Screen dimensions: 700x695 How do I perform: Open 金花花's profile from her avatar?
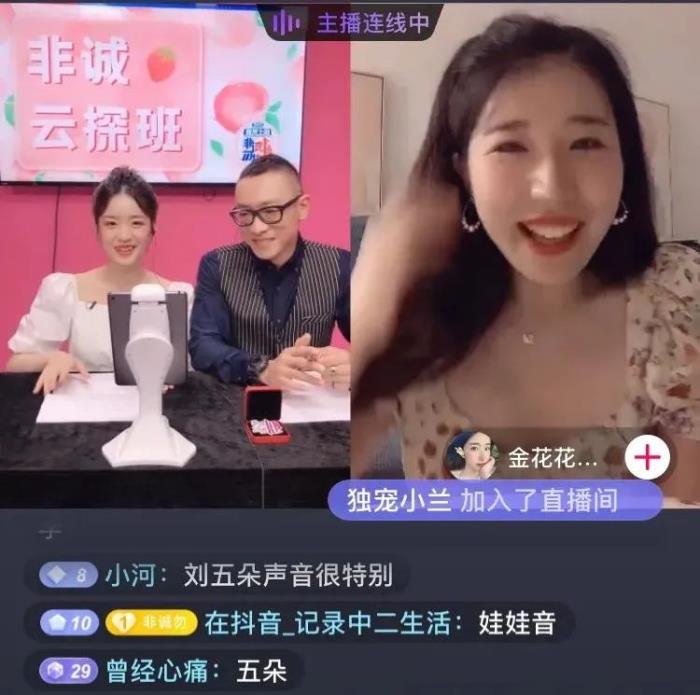point(470,457)
